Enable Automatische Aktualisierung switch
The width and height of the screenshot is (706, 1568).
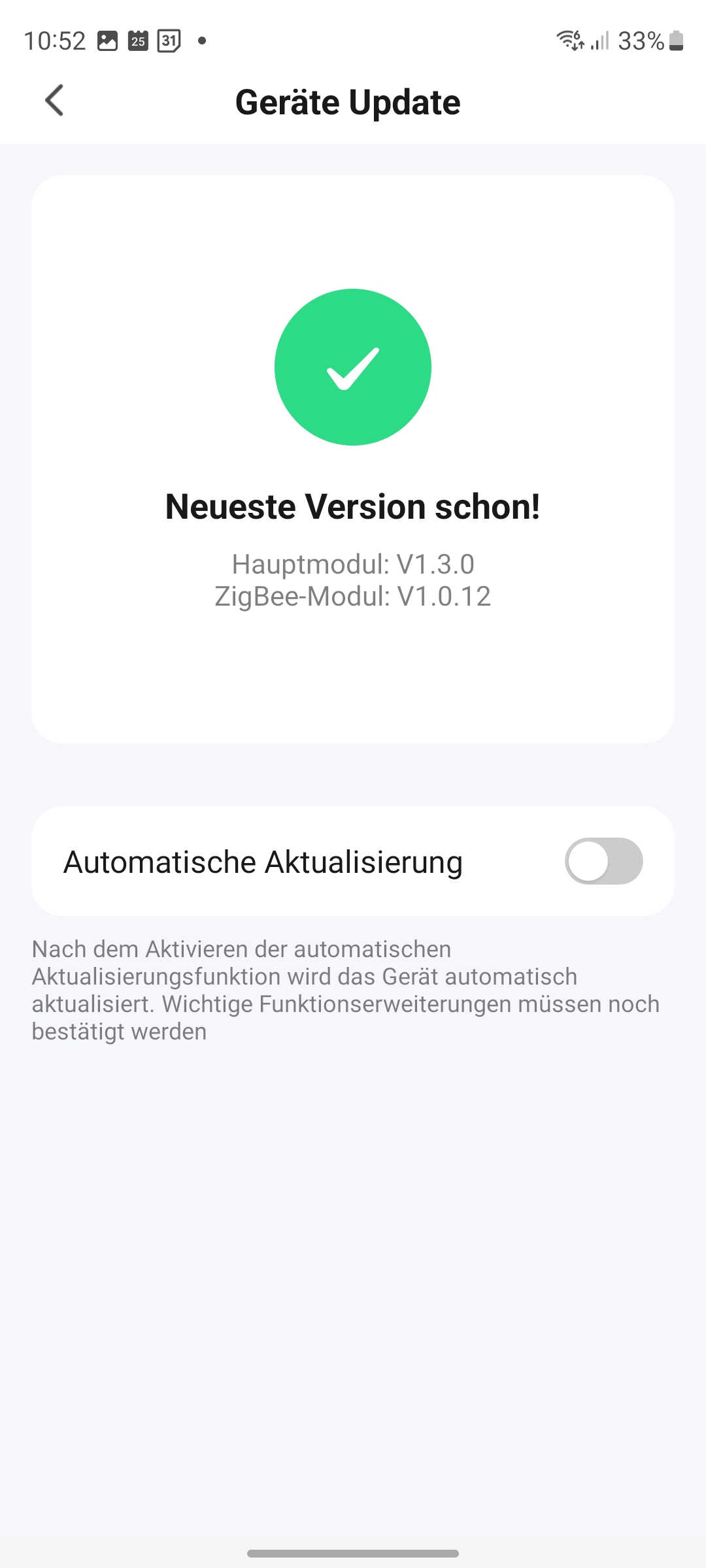coord(603,861)
